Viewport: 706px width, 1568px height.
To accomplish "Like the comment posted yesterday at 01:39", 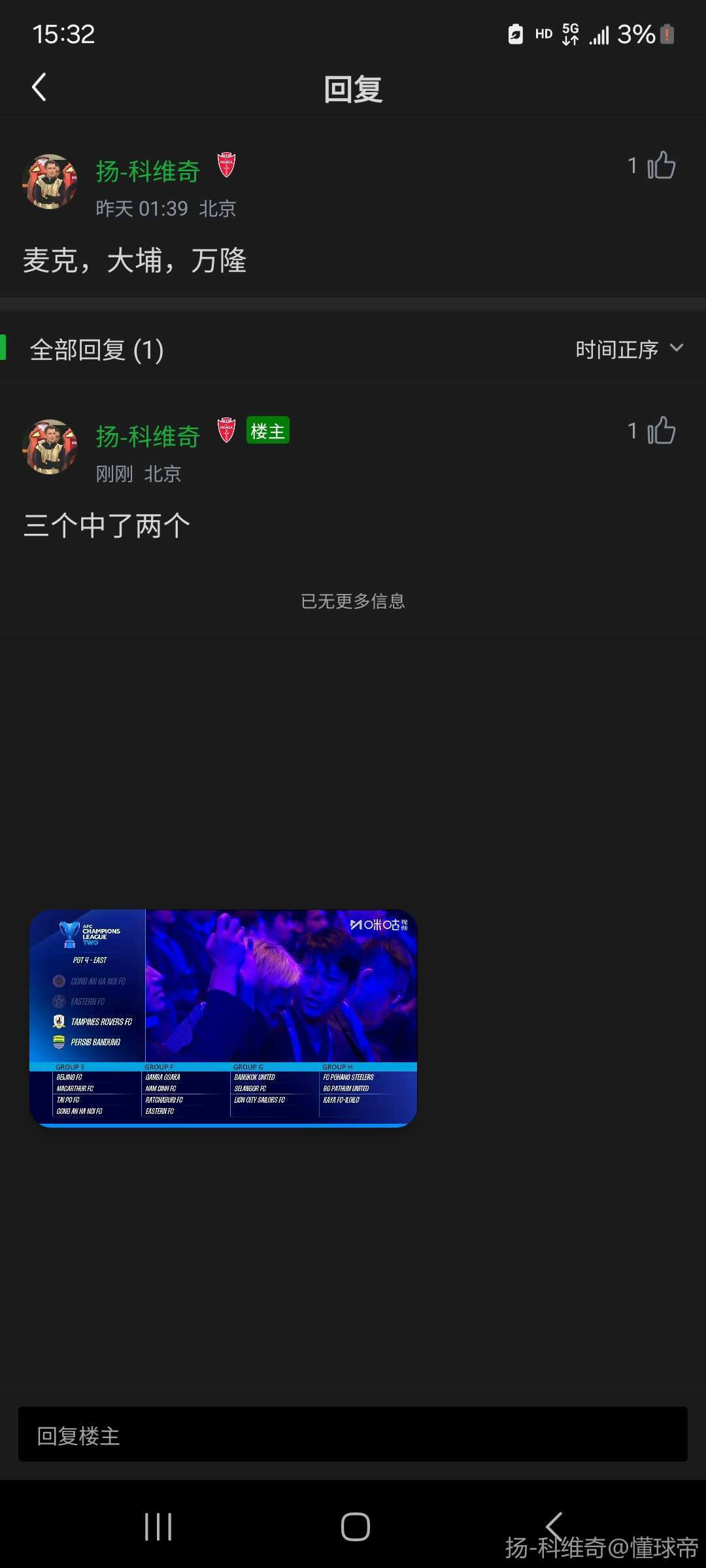I will point(661,165).
